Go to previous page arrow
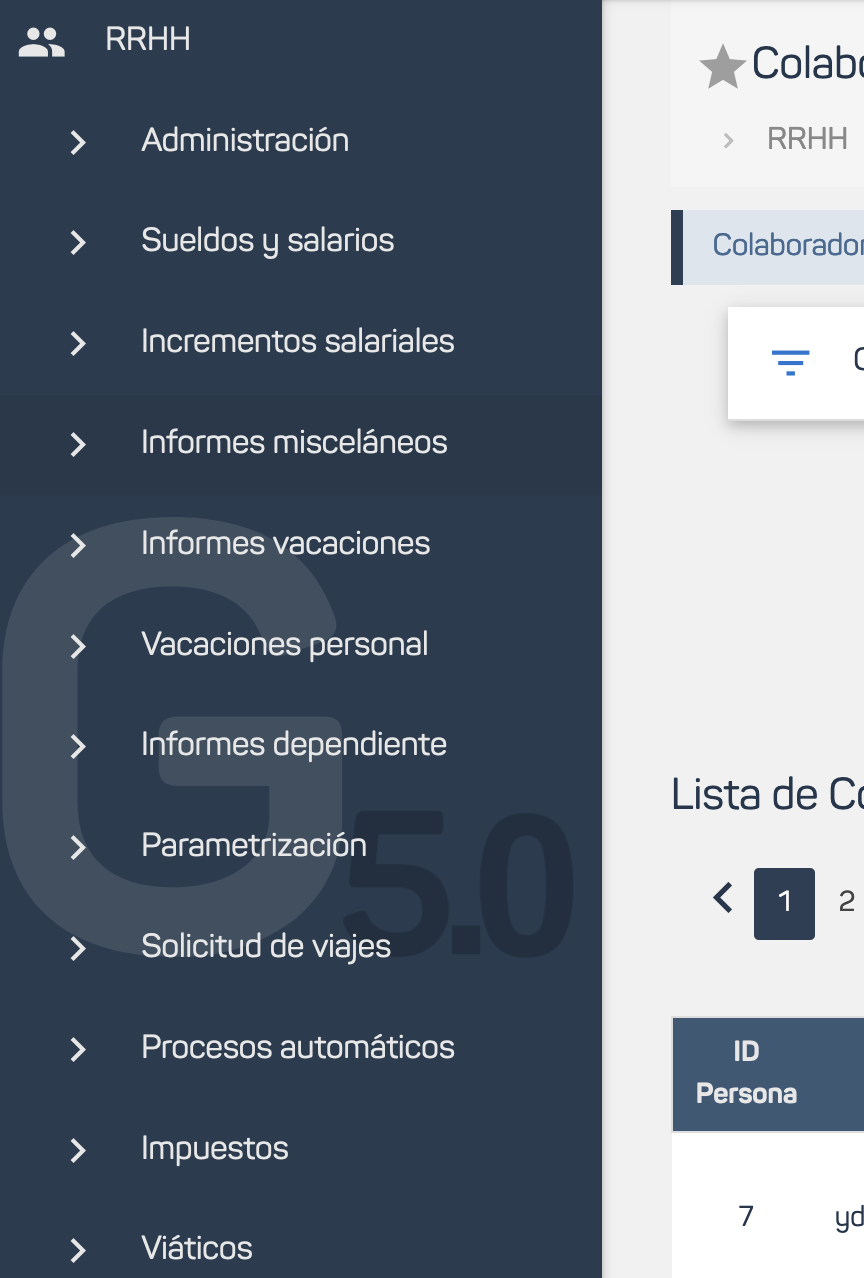Viewport: 864px width, 1278px height. 723,899
